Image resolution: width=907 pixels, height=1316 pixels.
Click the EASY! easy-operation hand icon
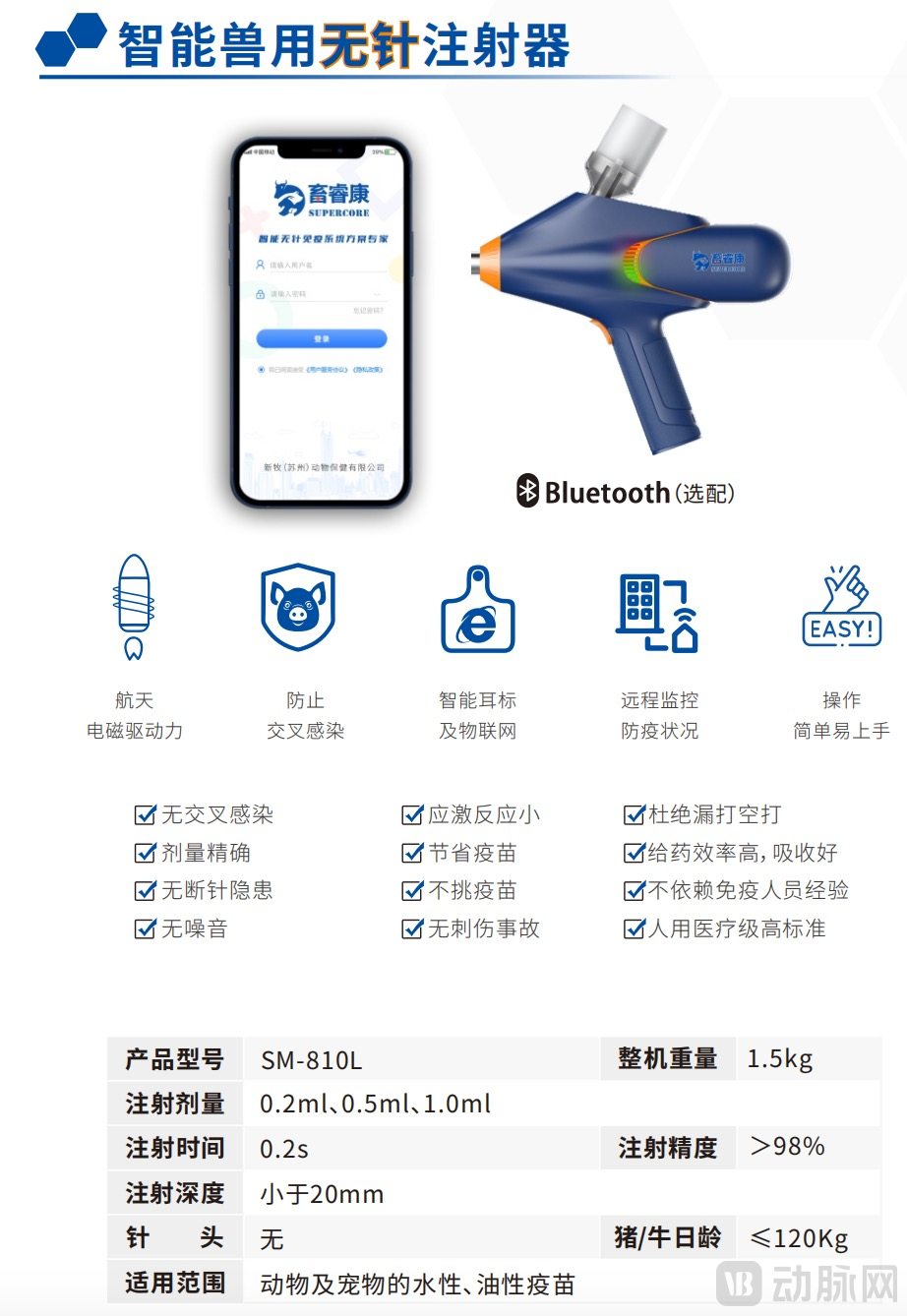click(842, 605)
